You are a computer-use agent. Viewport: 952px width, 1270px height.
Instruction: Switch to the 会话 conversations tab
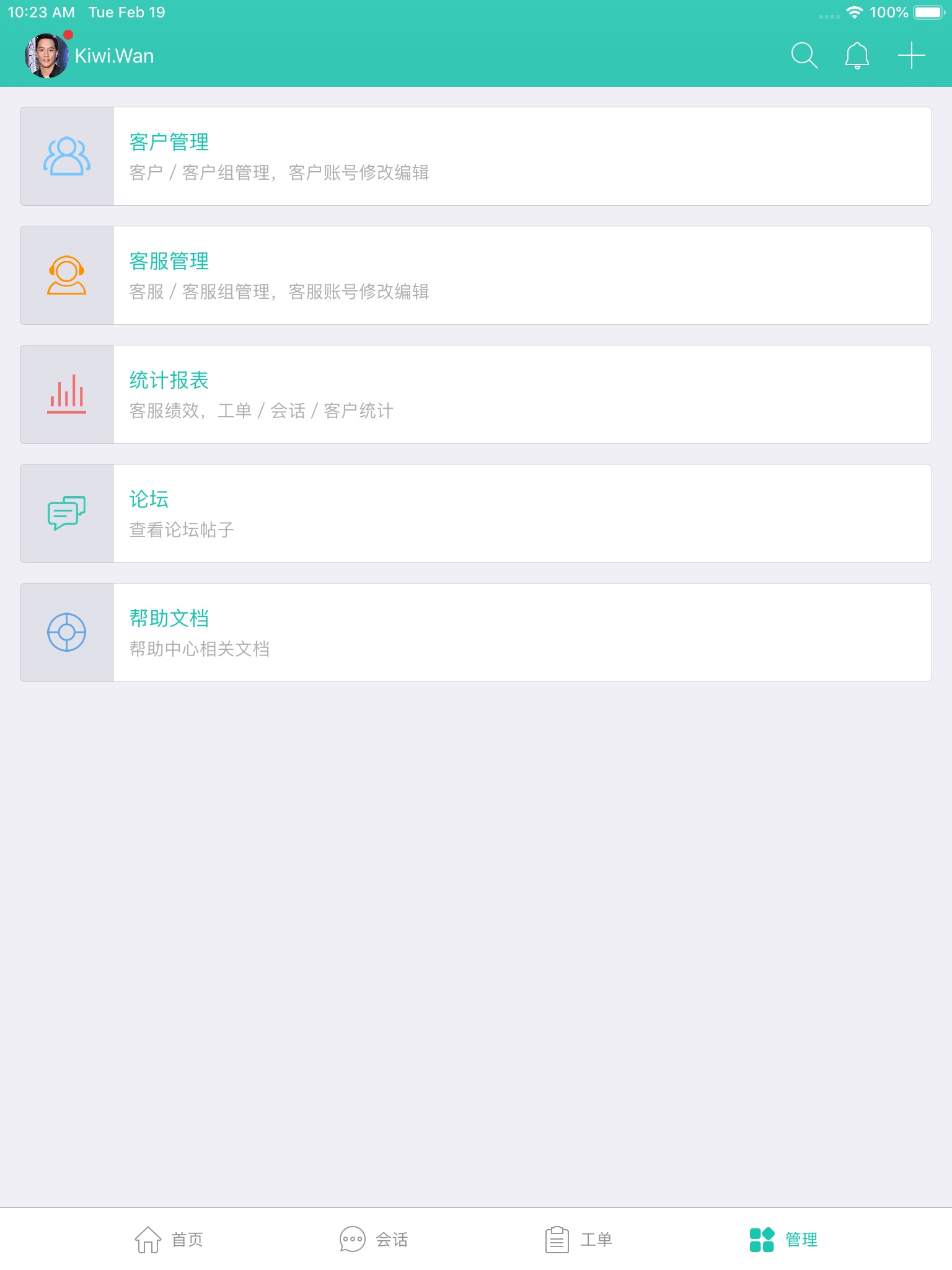[374, 1240]
